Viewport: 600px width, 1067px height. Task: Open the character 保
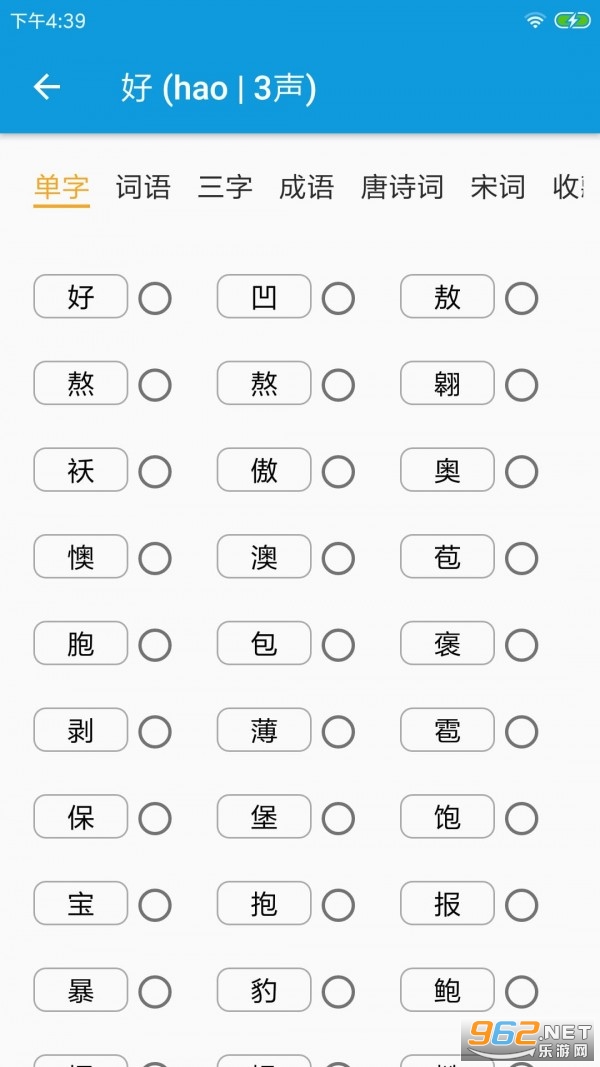coord(81,817)
